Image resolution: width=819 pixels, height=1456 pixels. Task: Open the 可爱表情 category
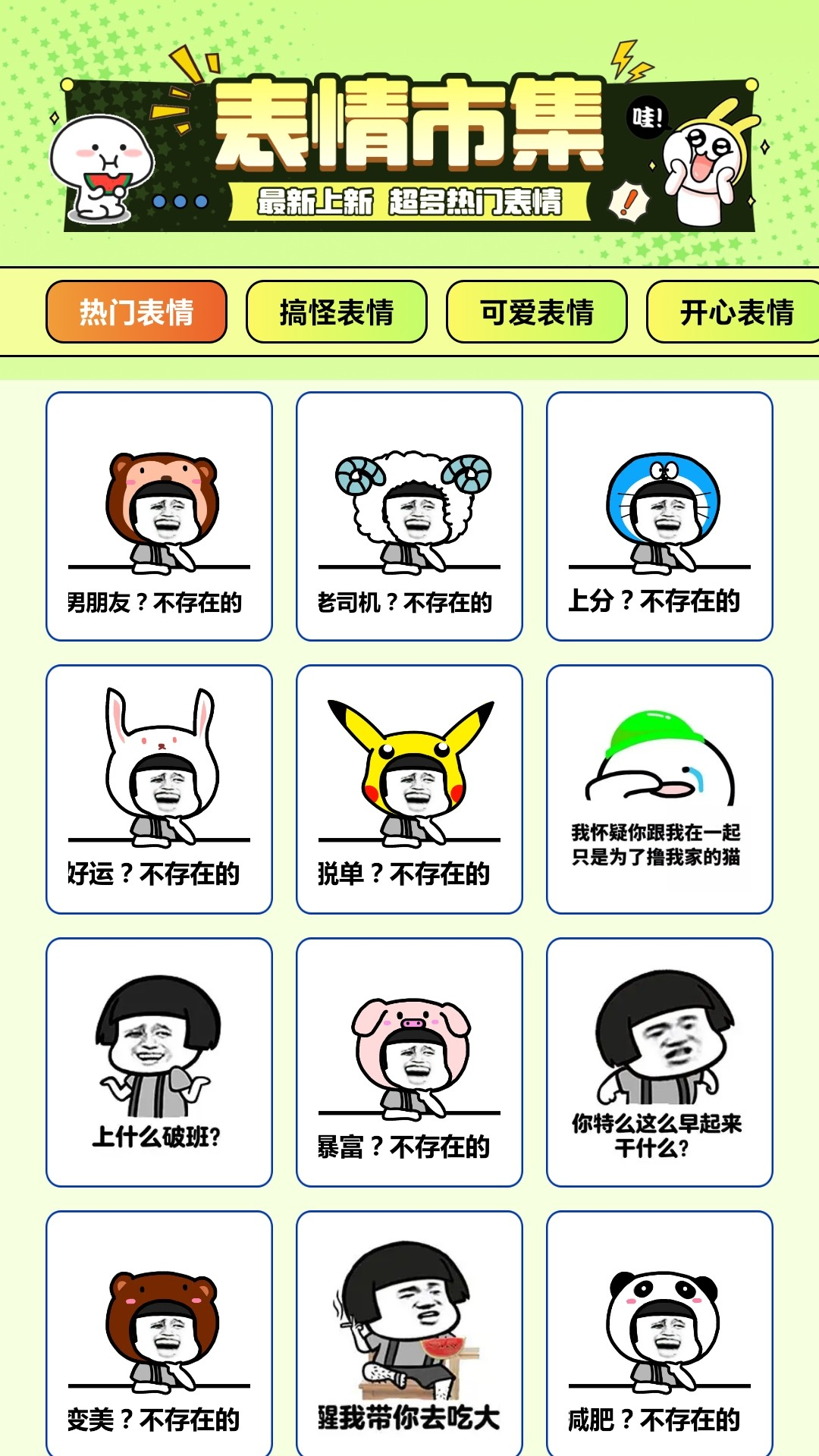pyautogui.click(x=536, y=312)
